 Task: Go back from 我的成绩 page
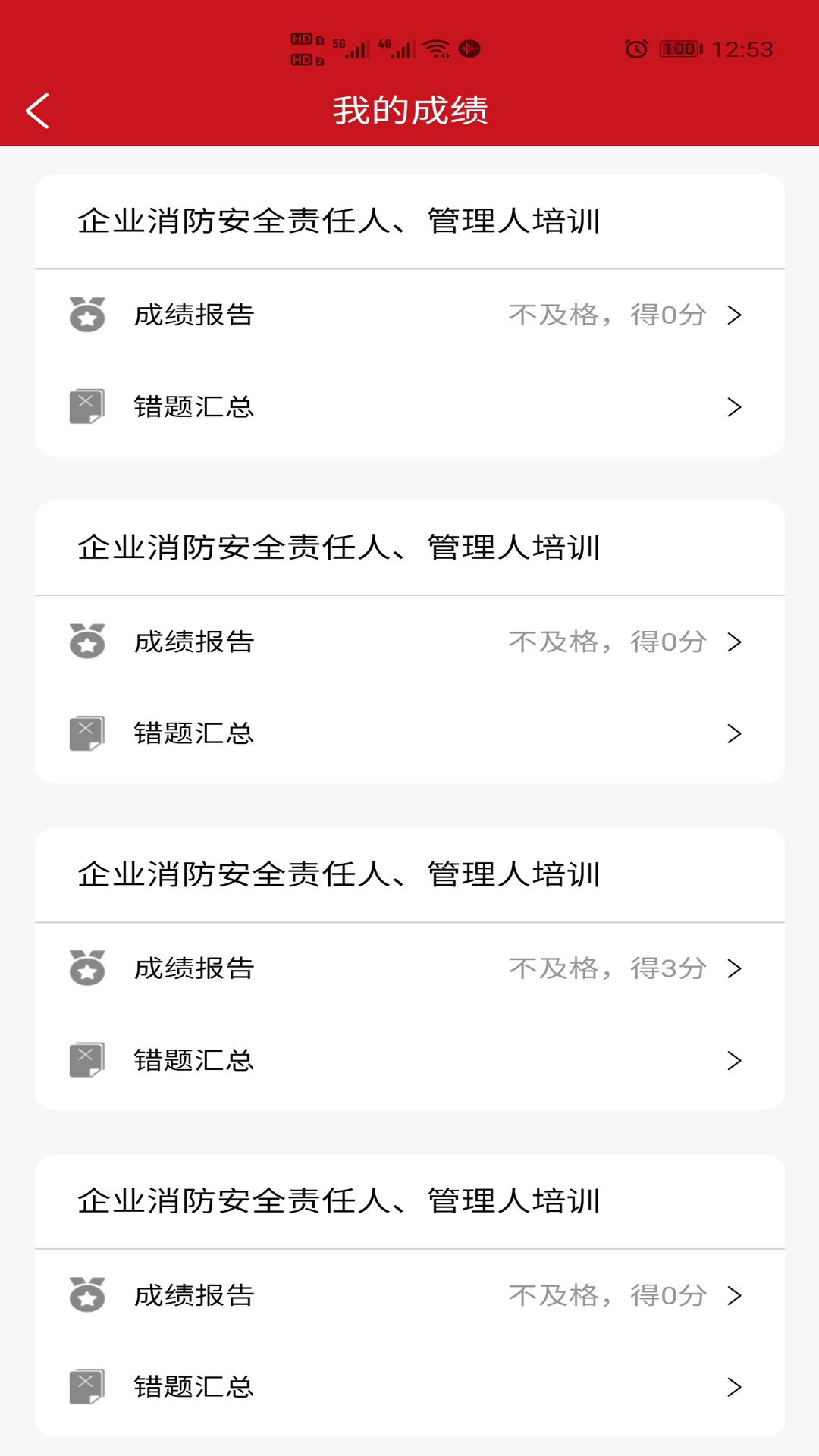point(37,111)
